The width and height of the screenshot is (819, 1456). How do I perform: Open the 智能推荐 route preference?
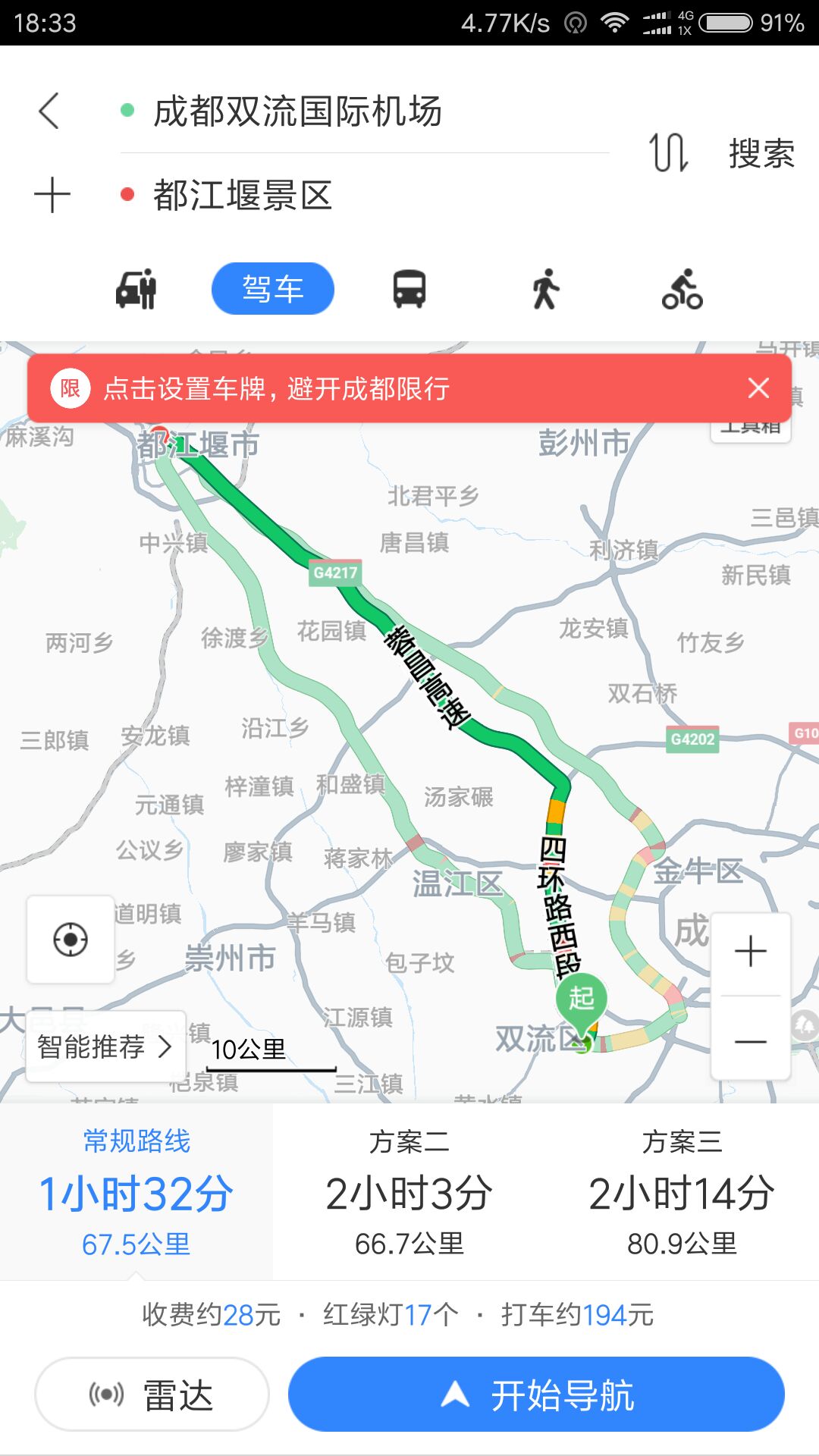[105, 1047]
